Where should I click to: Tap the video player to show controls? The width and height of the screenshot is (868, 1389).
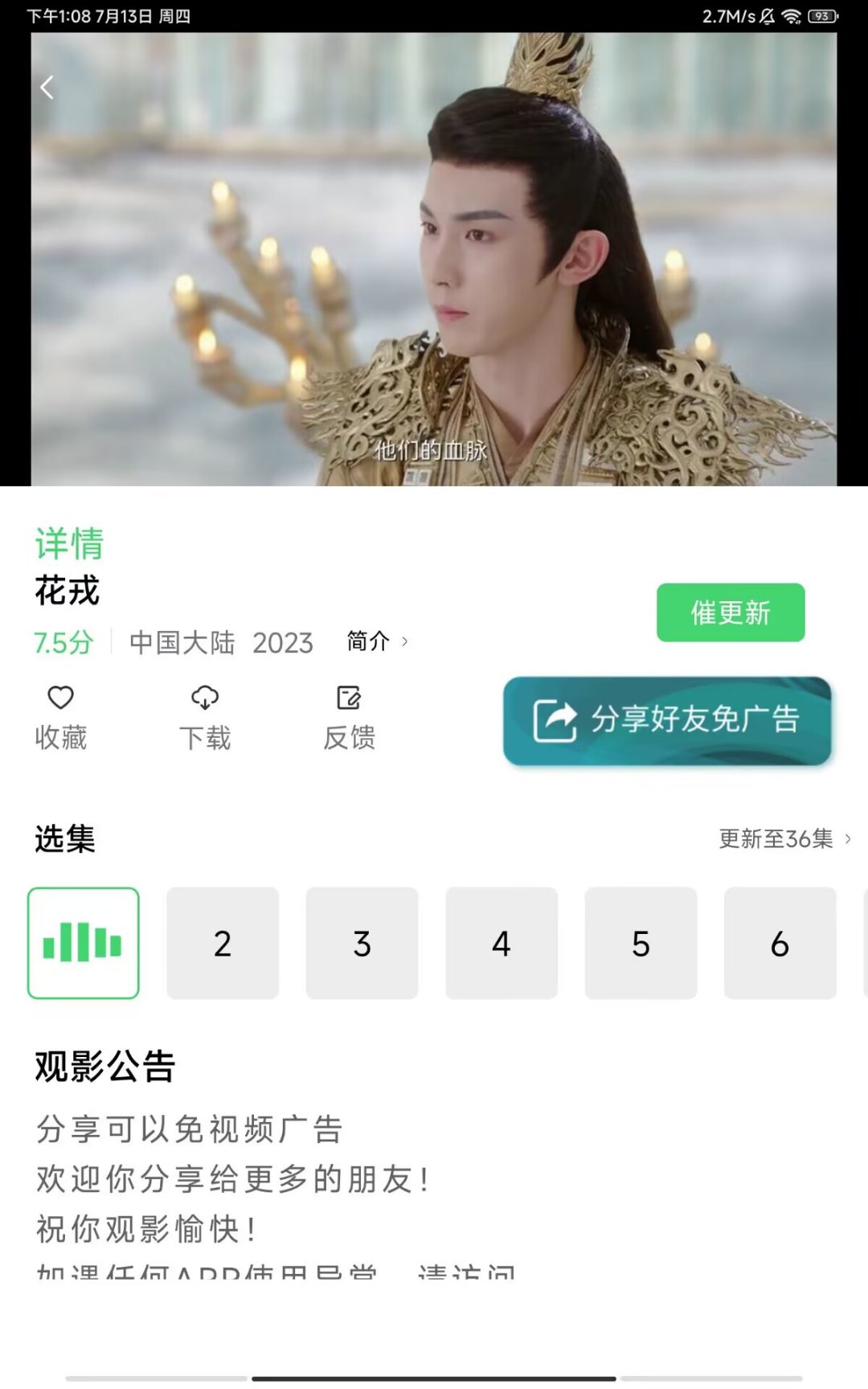click(x=434, y=259)
